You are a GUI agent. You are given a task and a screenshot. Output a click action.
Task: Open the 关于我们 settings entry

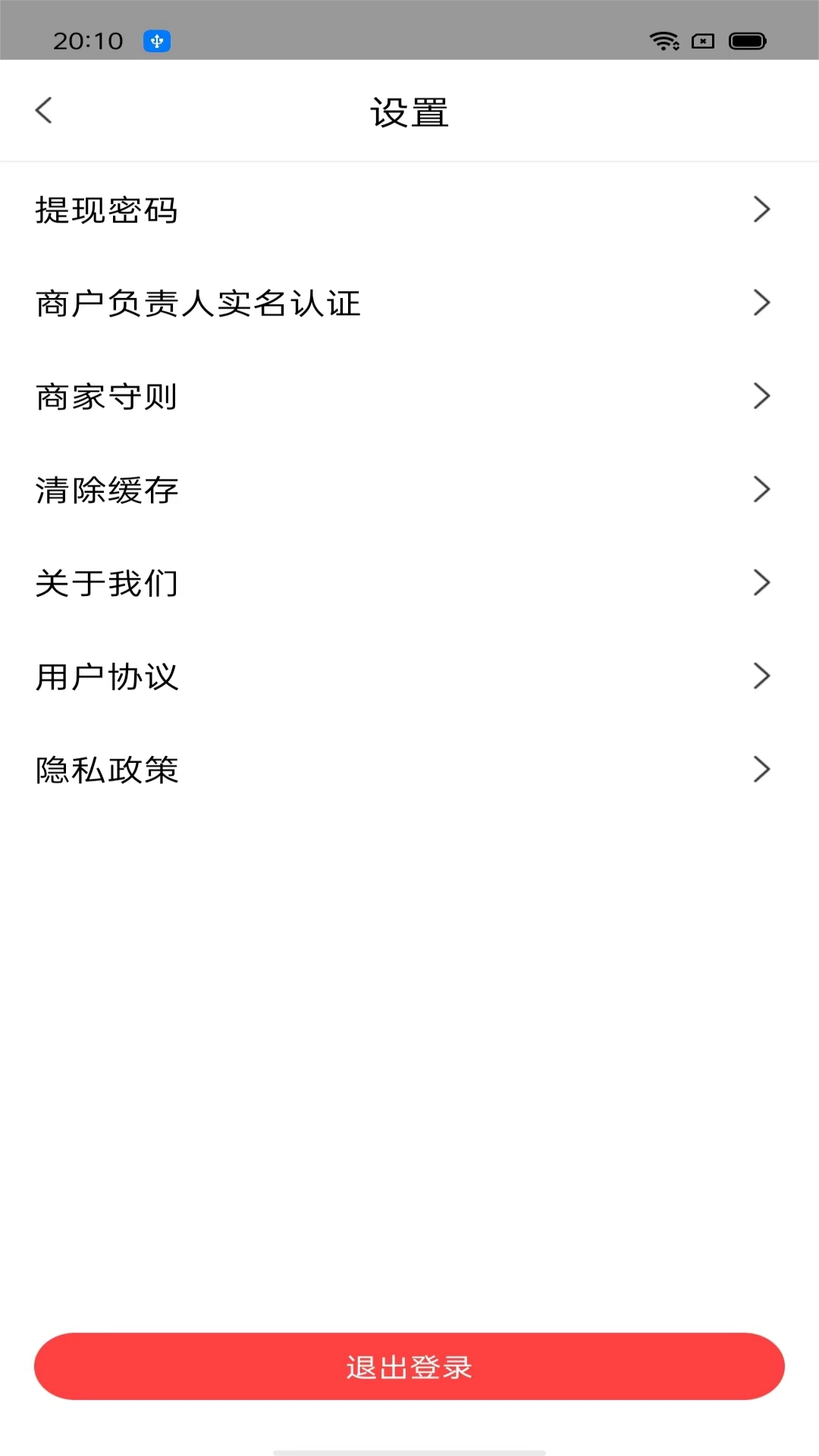point(409,582)
